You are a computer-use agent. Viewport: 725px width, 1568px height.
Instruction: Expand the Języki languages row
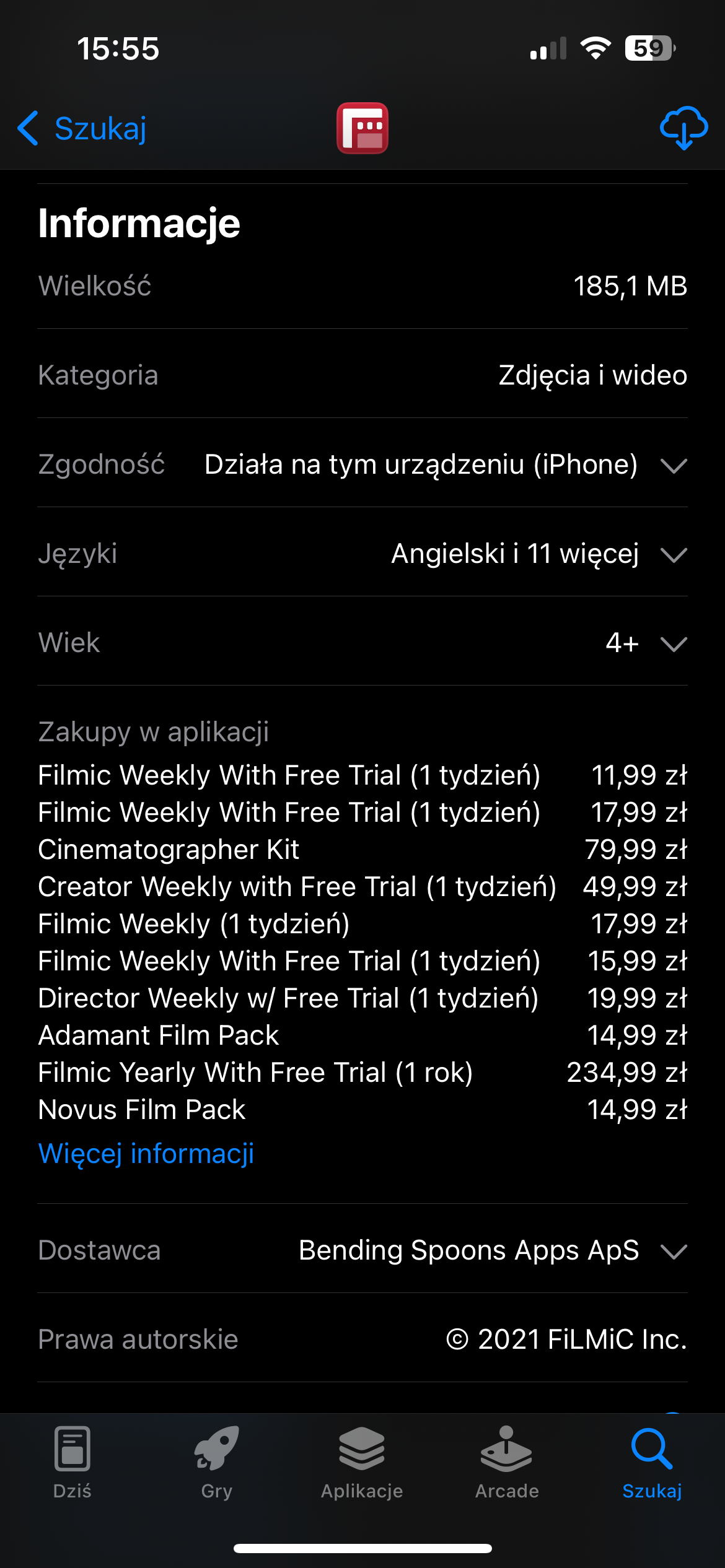(674, 554)
